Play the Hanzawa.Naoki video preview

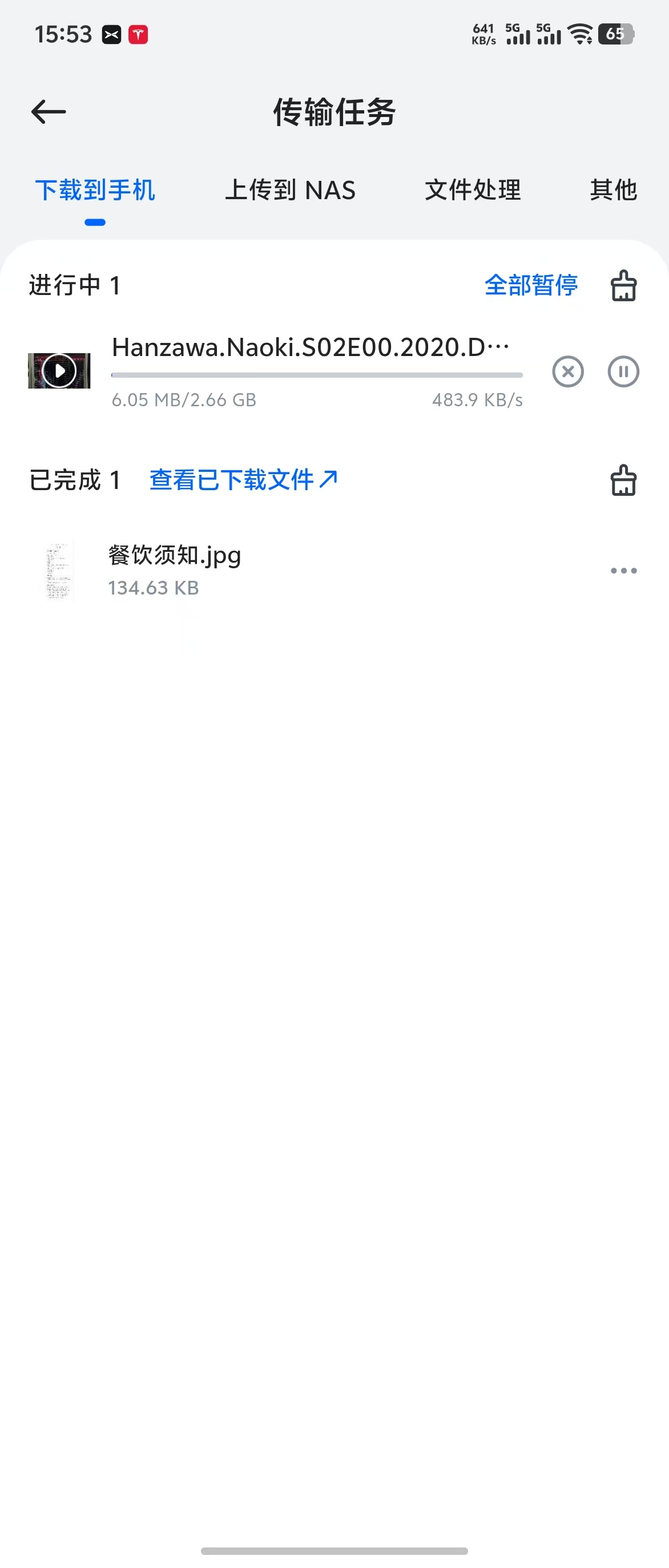tap(59, 370)
